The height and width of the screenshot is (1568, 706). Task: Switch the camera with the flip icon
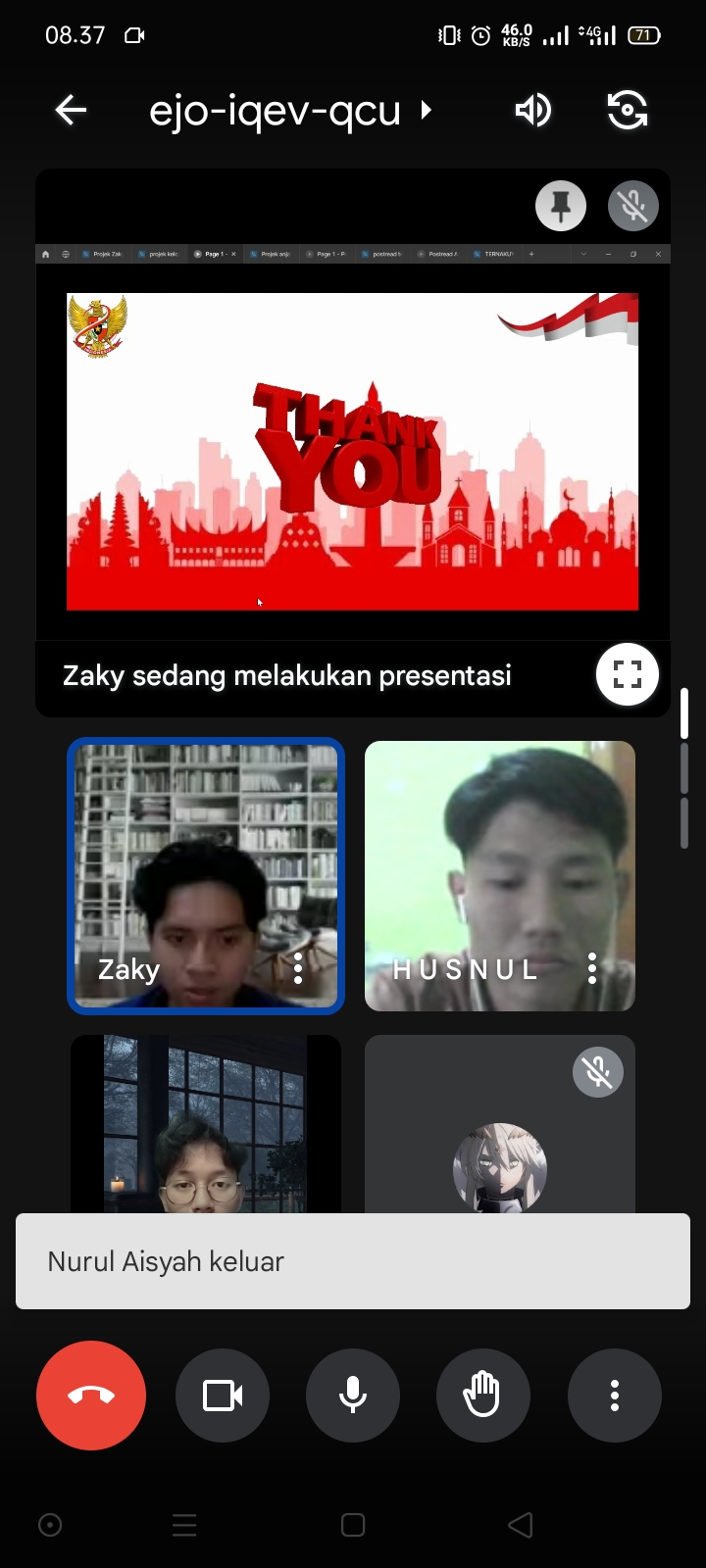pyautogui.click(x=628, y=111)
